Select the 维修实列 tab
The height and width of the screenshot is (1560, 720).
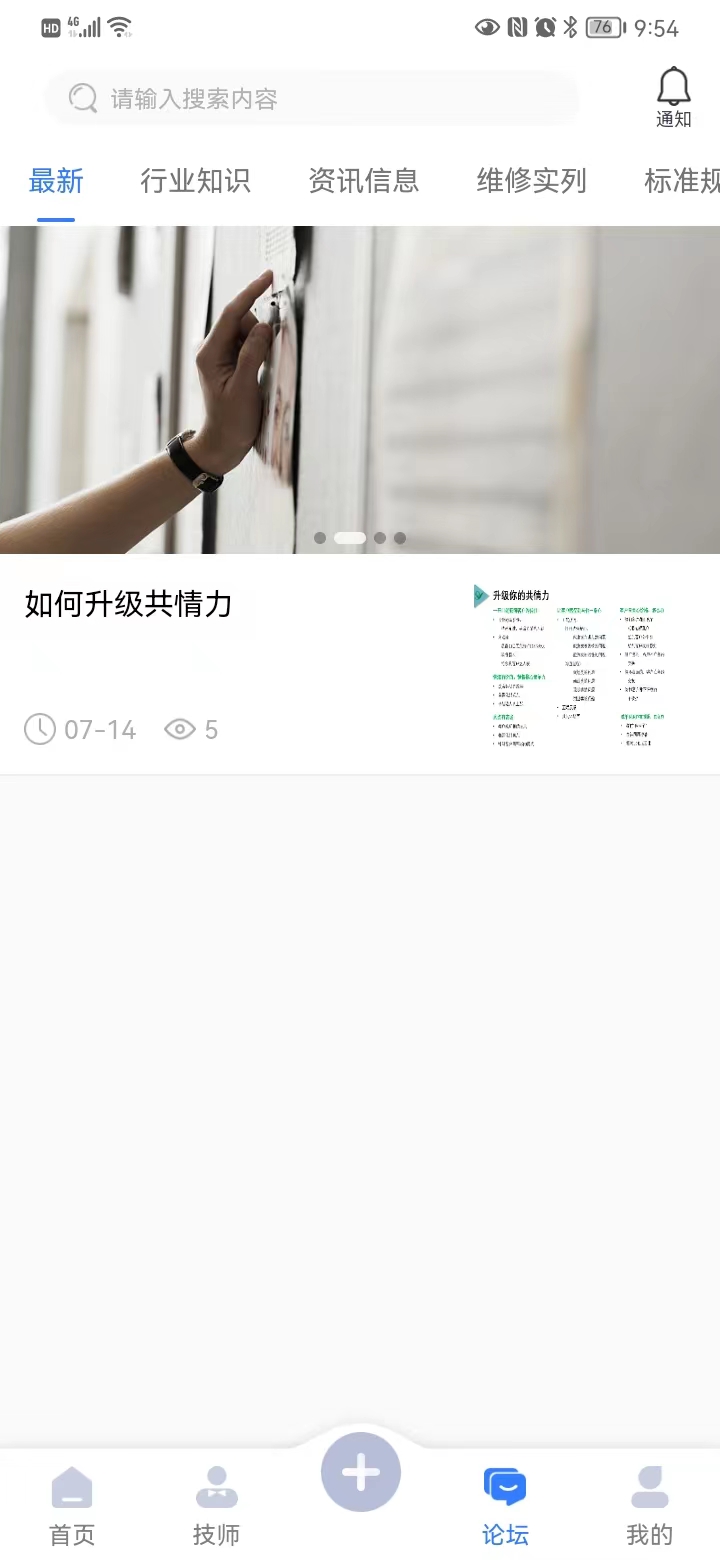tap(531, 181)
